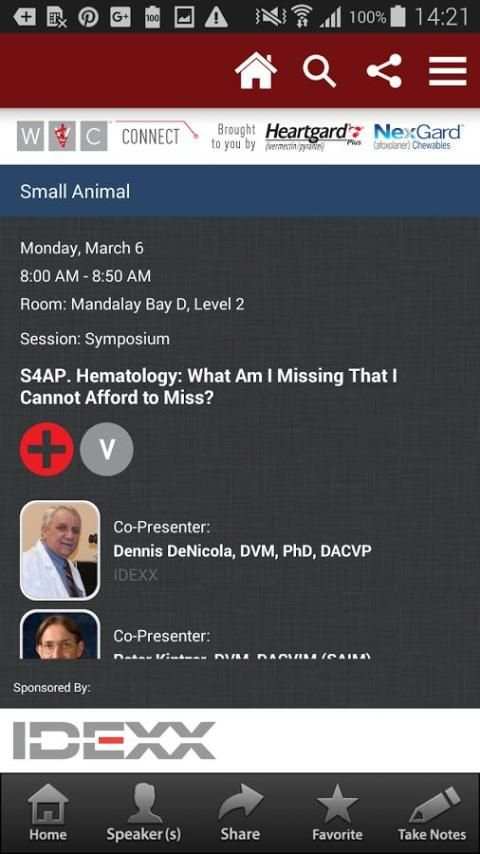Mark this session as Favorite
This screenshot has height=854, width=480.
click(x=337, y=813)
